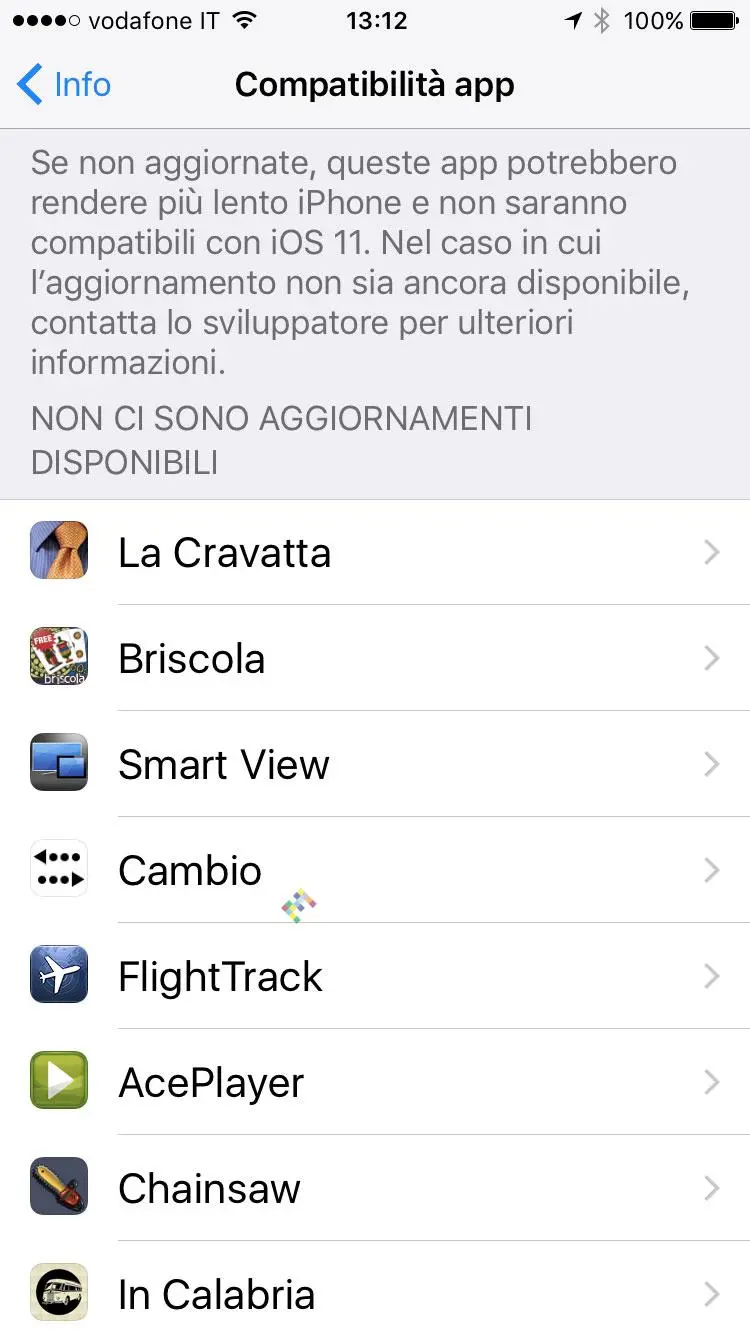Tap the La Cravatta app icon
Screen dimensions: 750x1334
click(x=58, y=552)
